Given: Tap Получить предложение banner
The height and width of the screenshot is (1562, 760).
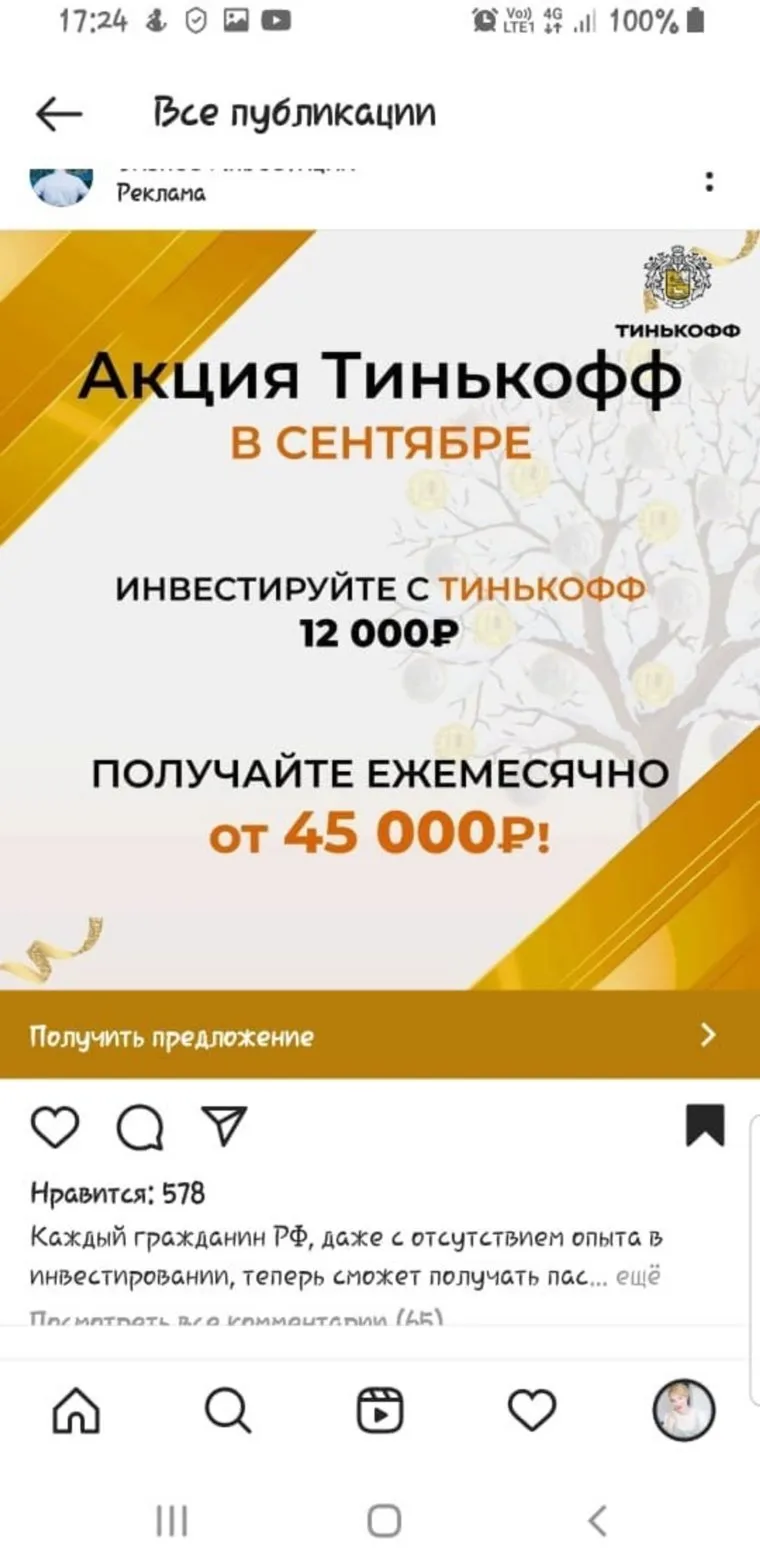Looking at the screenshot, I should pyautogui.click(x=380, y=1035).
